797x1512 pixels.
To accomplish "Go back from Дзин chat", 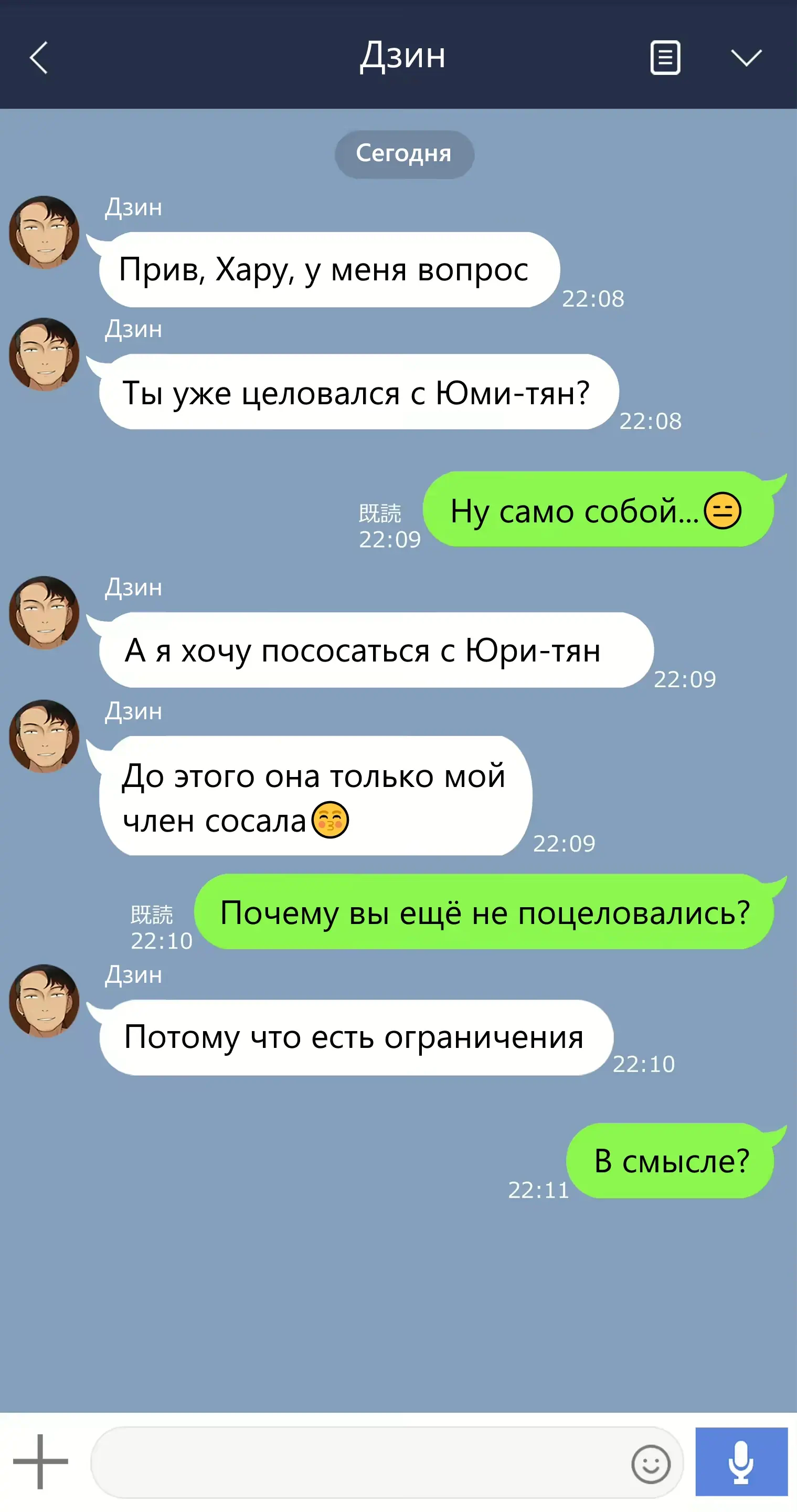I will click(x=39, y=58).
